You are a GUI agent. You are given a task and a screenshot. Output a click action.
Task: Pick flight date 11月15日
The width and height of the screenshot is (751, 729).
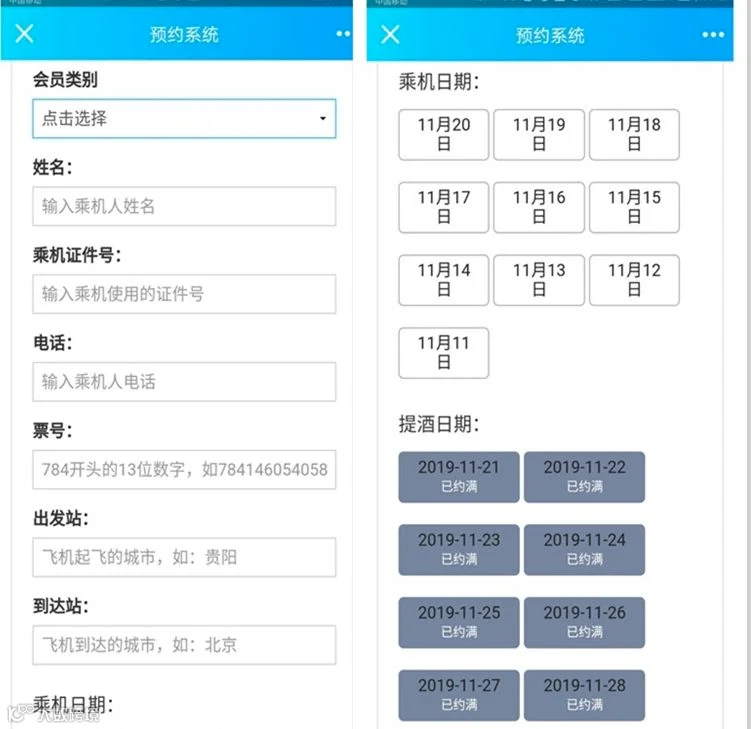tap(634, 207)
